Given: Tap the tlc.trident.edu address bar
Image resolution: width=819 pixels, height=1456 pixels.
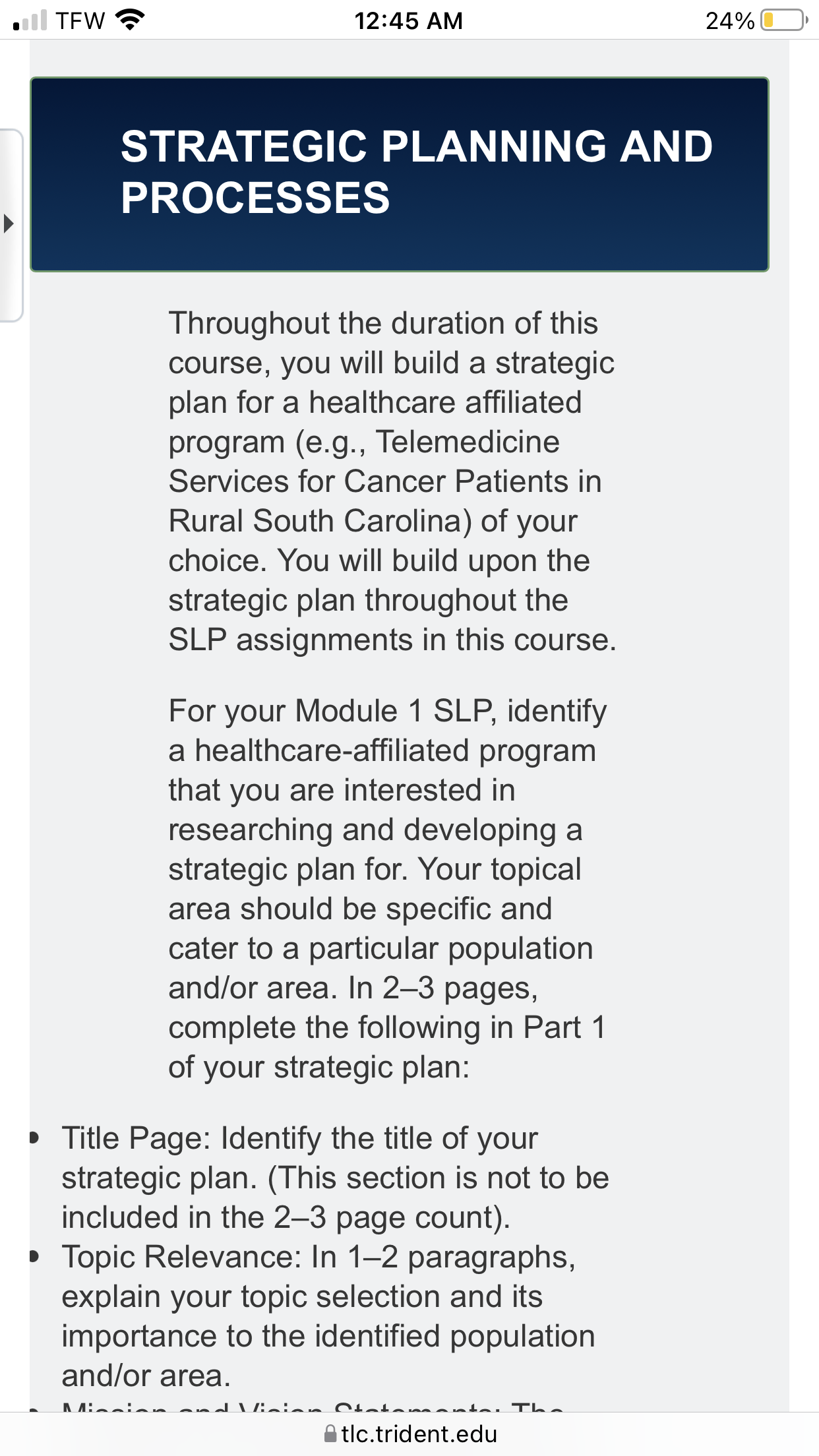Looking at the screenshot, I should pyautogui.click(x=410, y=1434).
